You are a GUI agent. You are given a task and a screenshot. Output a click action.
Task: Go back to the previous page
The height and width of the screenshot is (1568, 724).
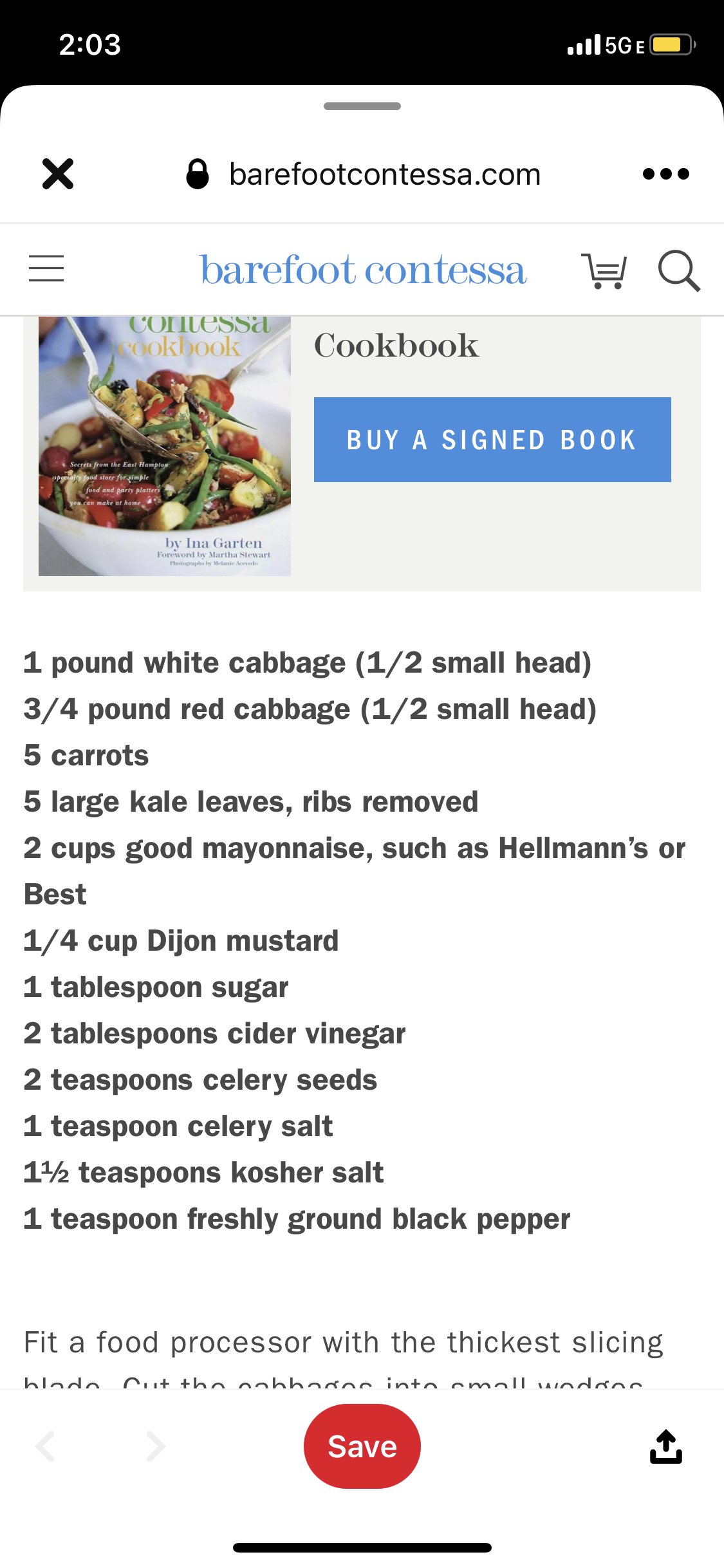[x=46, y=1446]
